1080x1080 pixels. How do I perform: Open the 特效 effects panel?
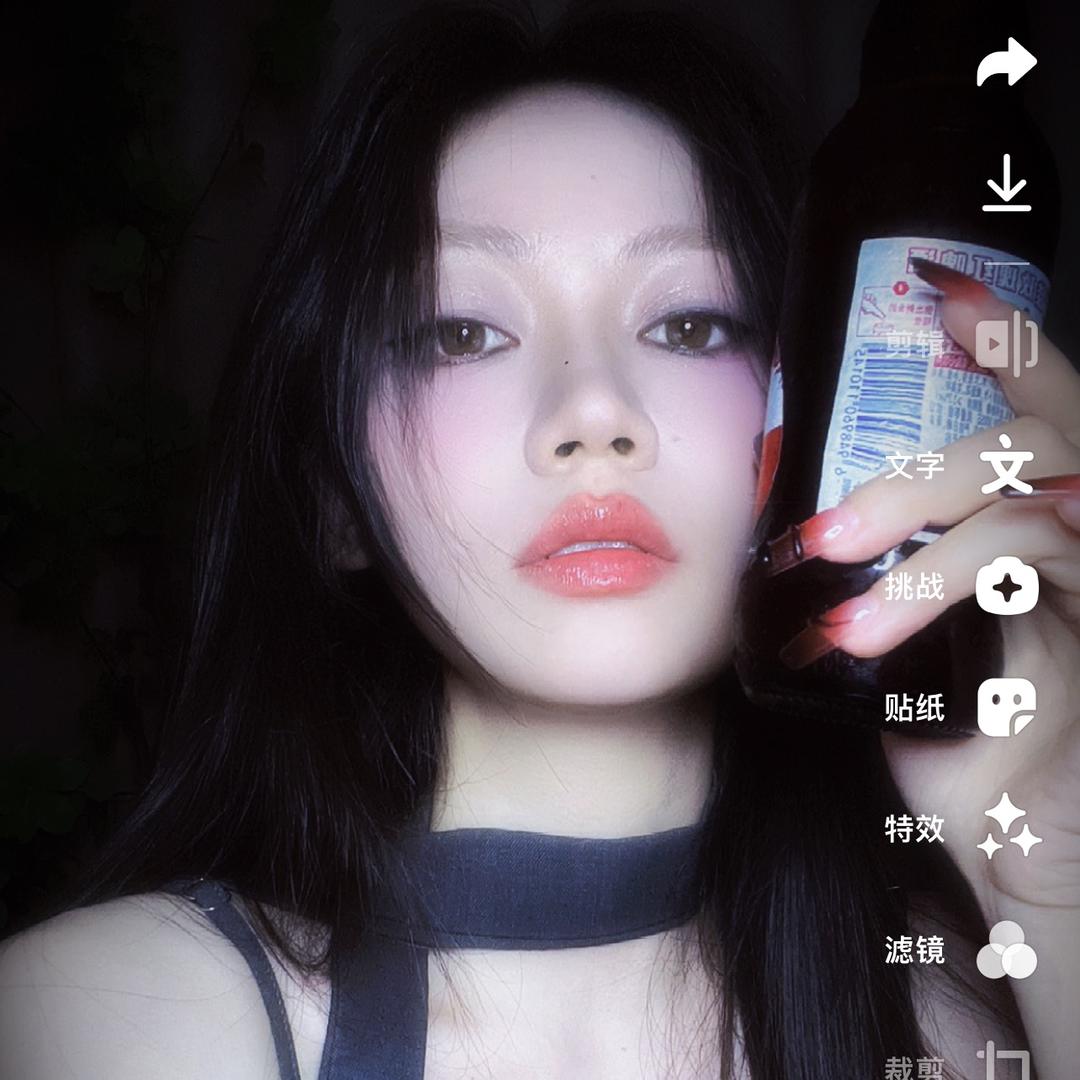click(1006, 828)
